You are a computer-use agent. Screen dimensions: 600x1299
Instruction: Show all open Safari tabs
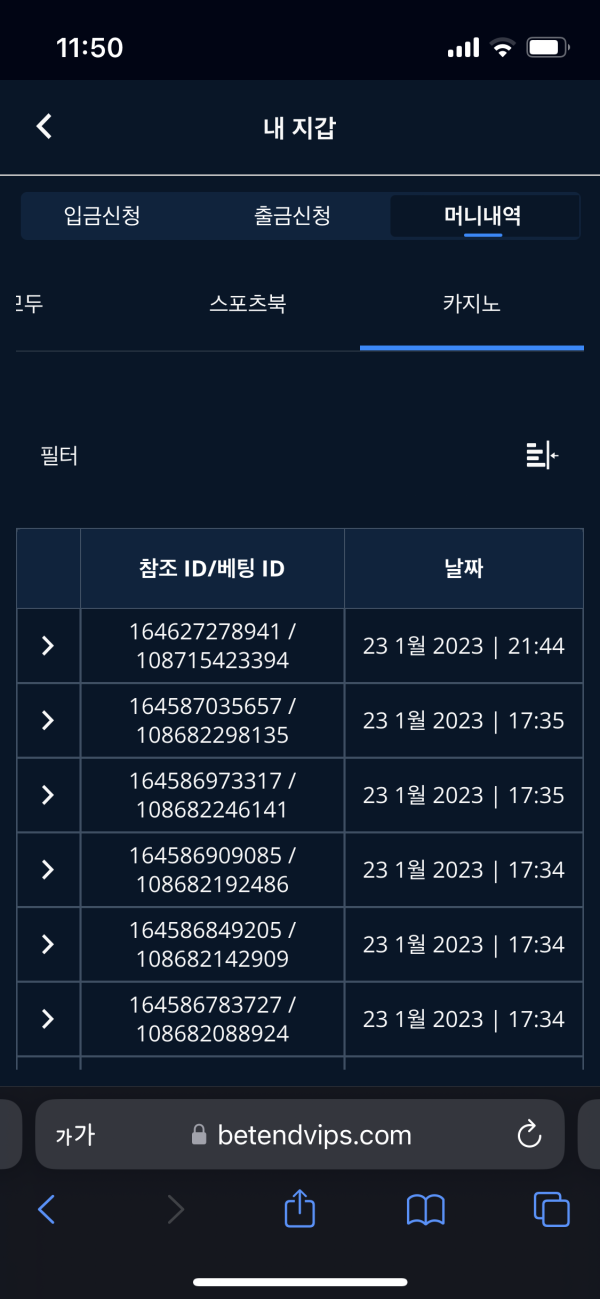(x=551, y=1210)
